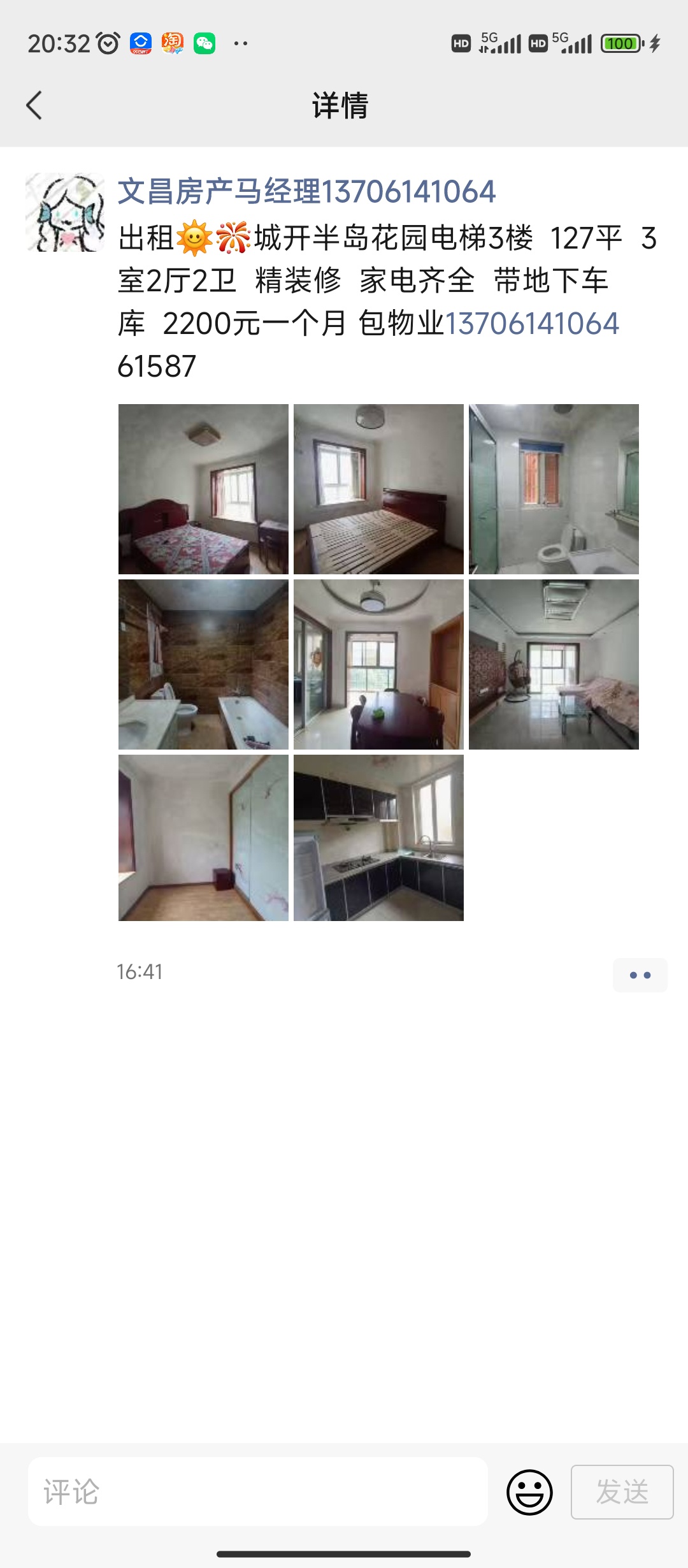
Task: Open the two-dot like/comment menu
Action: click(x=640, y=975)
